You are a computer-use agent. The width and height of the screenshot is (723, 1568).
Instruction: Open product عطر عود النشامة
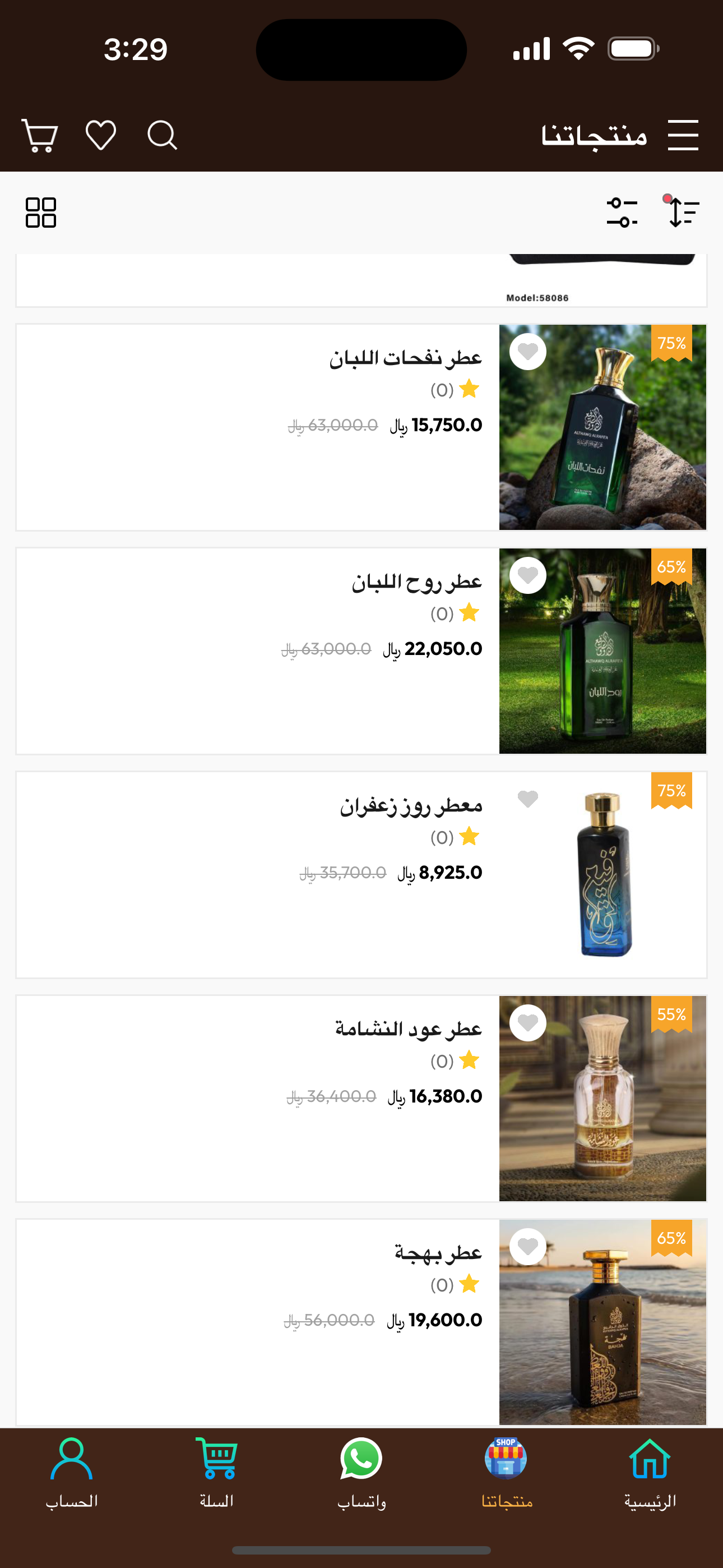[x=361, y=1098]
